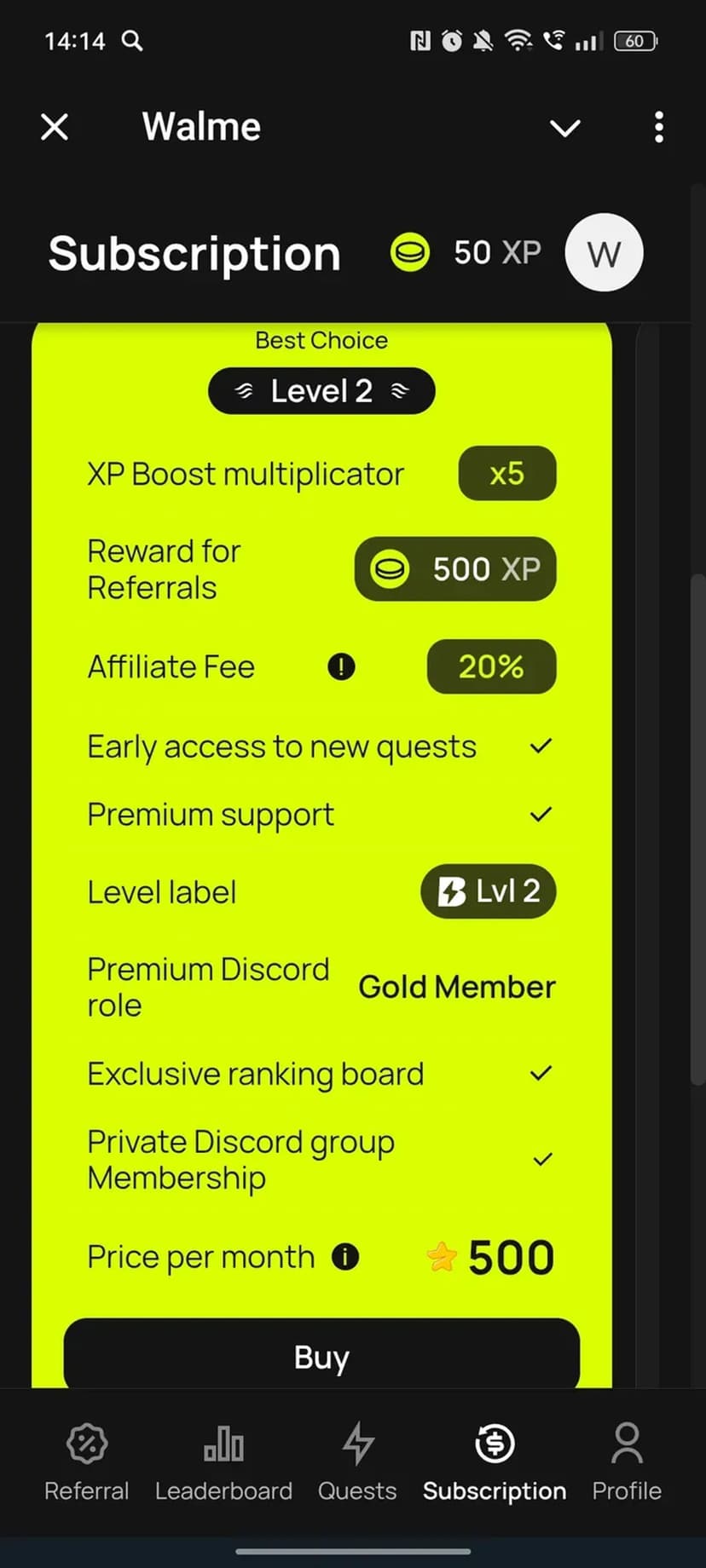The height and width of the screenshot is (1568, 706).
Task: Buy the Level 2 subscription
Action: (x=321, y=1357)
